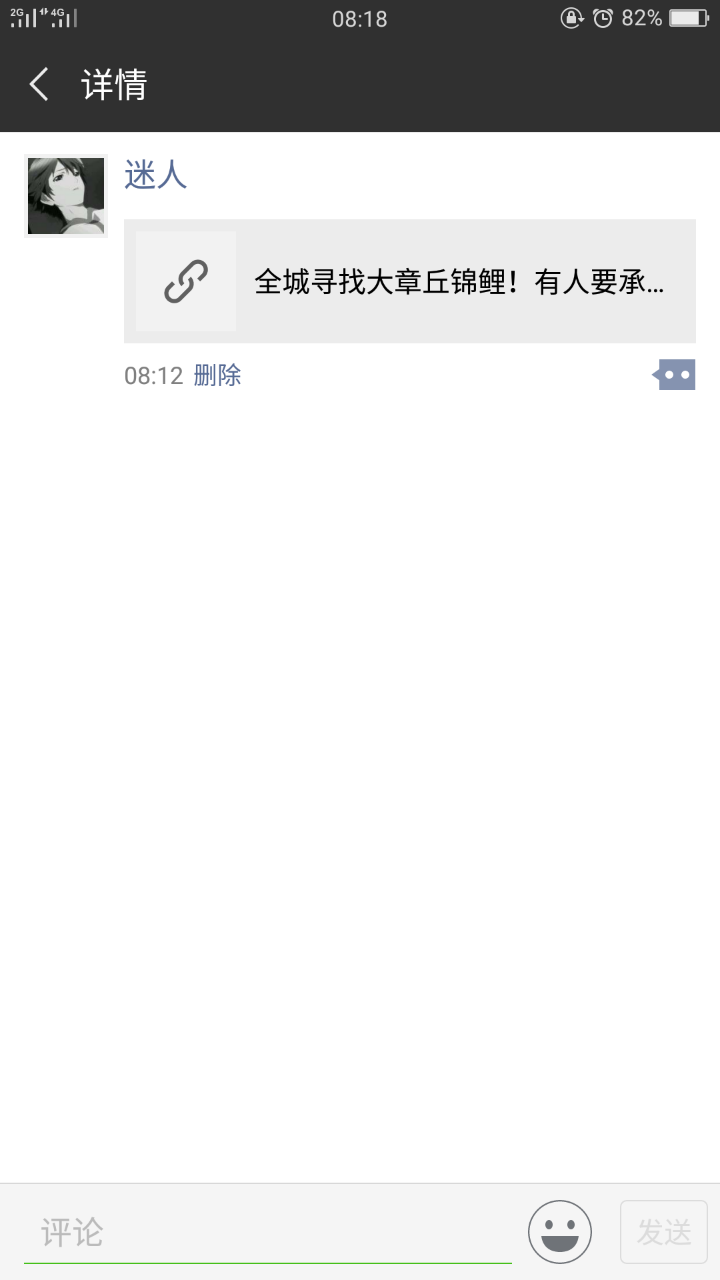720x1280 pixels.
Task: Open the shared link 全城寻找大章丘锦鲤
Action: pyautogui.click(x=410, y=281)
